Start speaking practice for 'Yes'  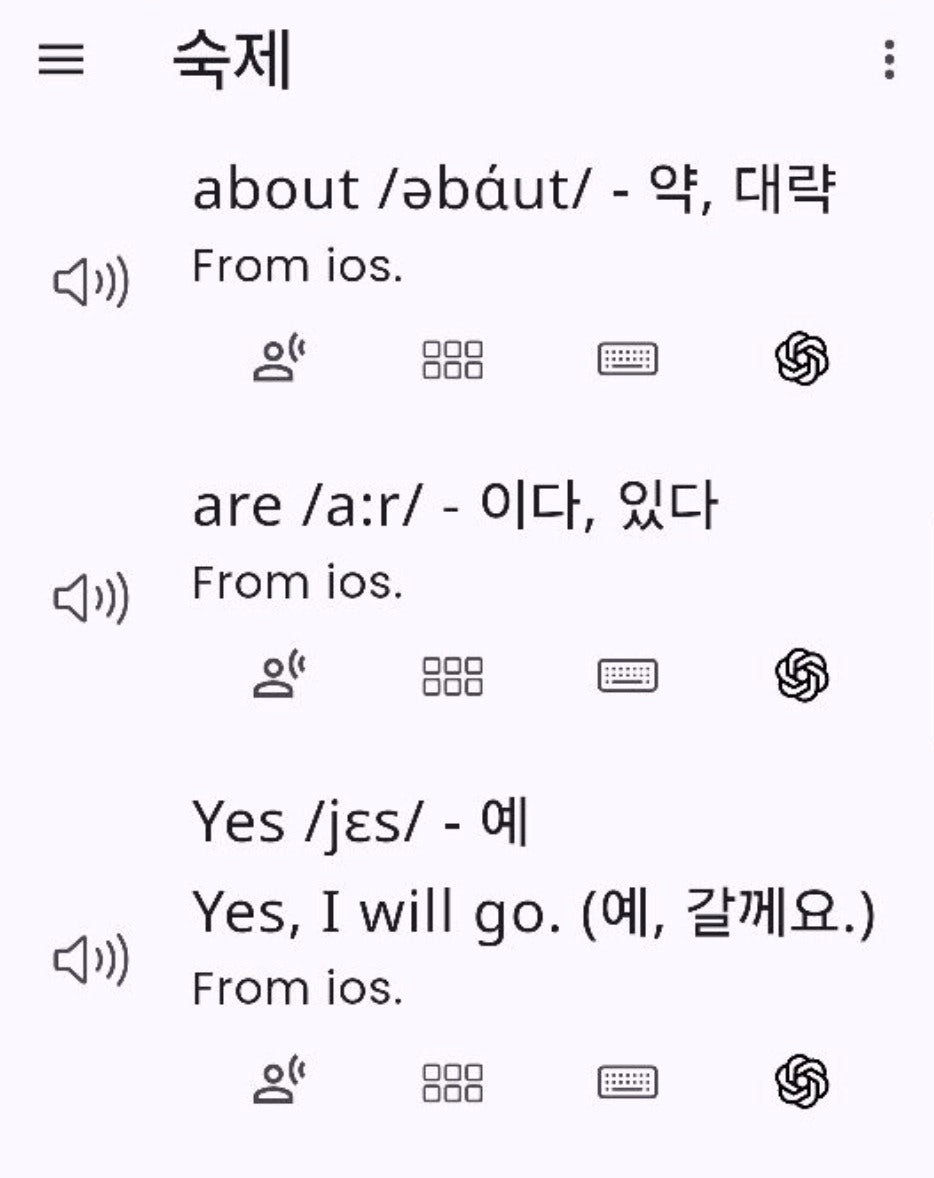tap(279, 1082)
